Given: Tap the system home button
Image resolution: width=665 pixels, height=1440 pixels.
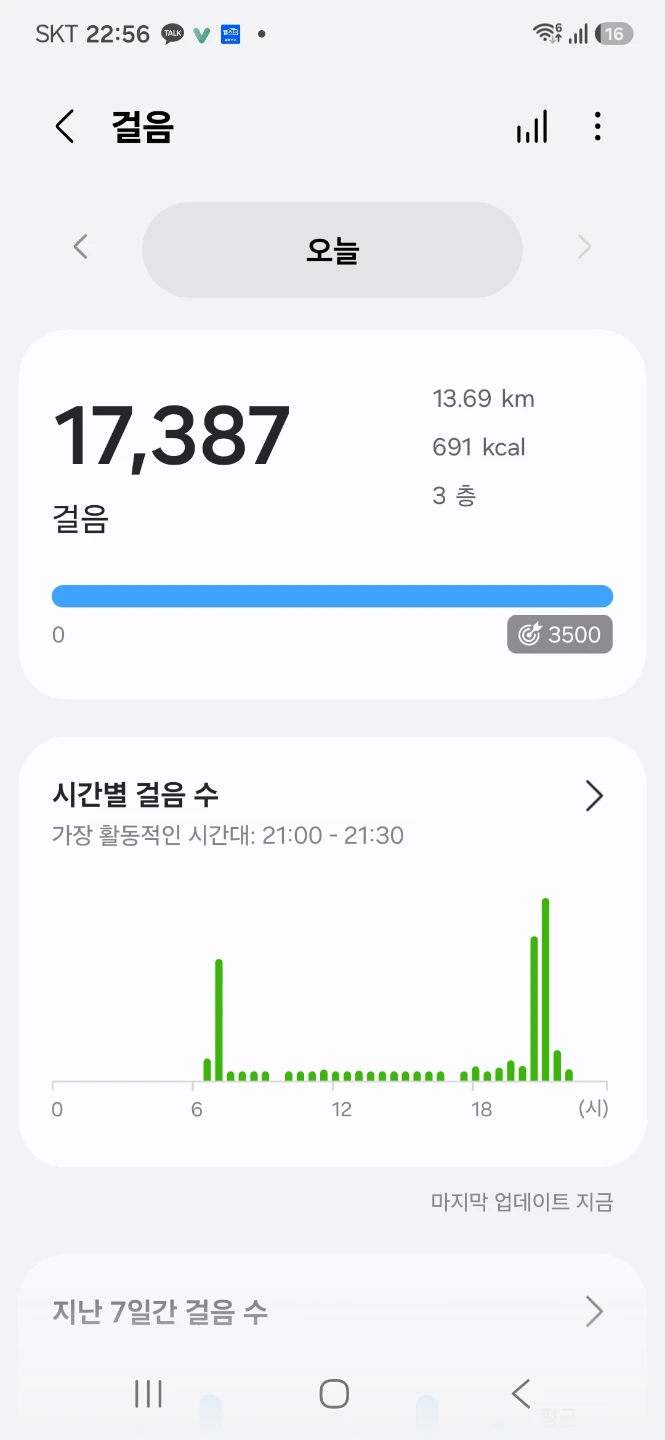Looking at the screenshot, I should (x=334, y=1393).
